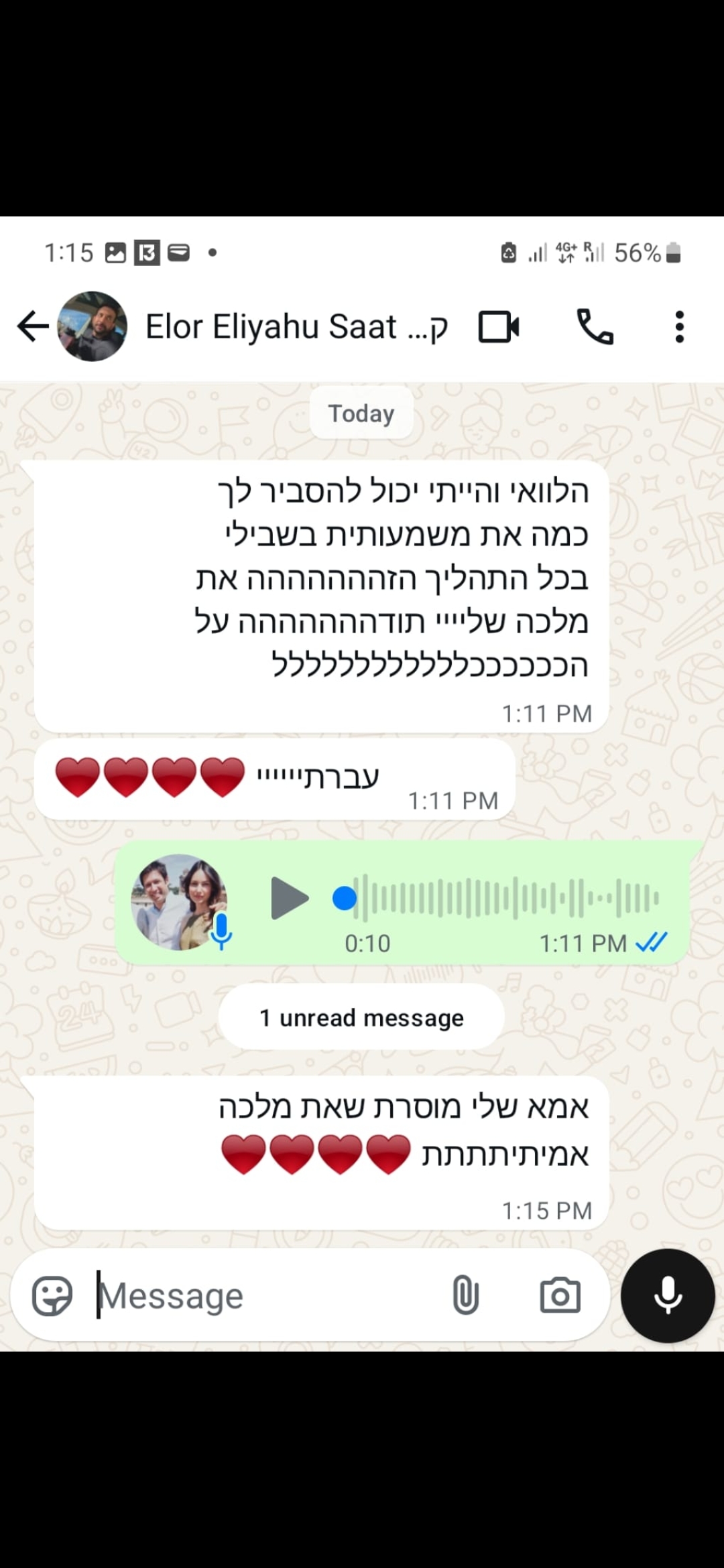Focus the Message text field
Image resolution: width=724 pixels, height=1568 pixels.
click(268, 1295)
